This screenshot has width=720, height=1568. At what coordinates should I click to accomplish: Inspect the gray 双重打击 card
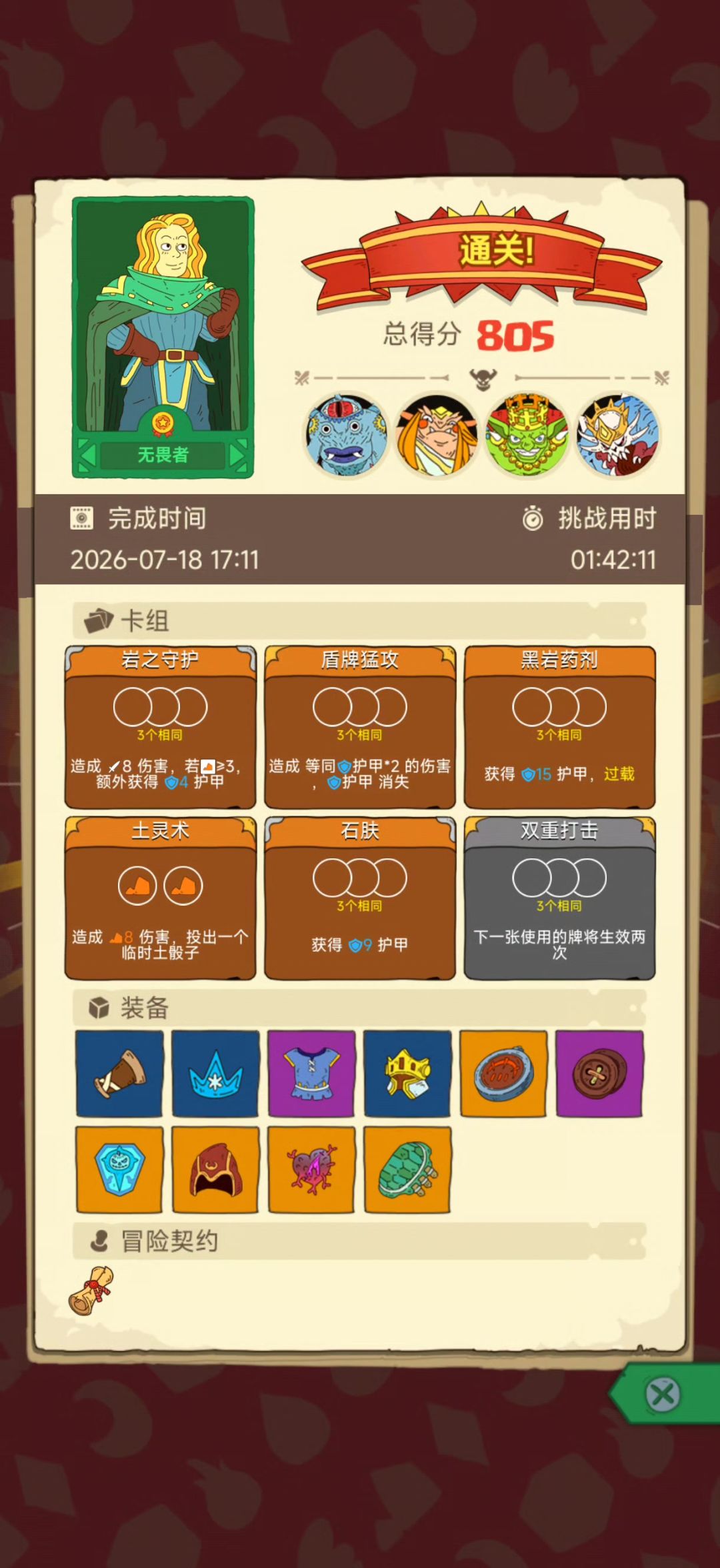click(x=559, y=898)
